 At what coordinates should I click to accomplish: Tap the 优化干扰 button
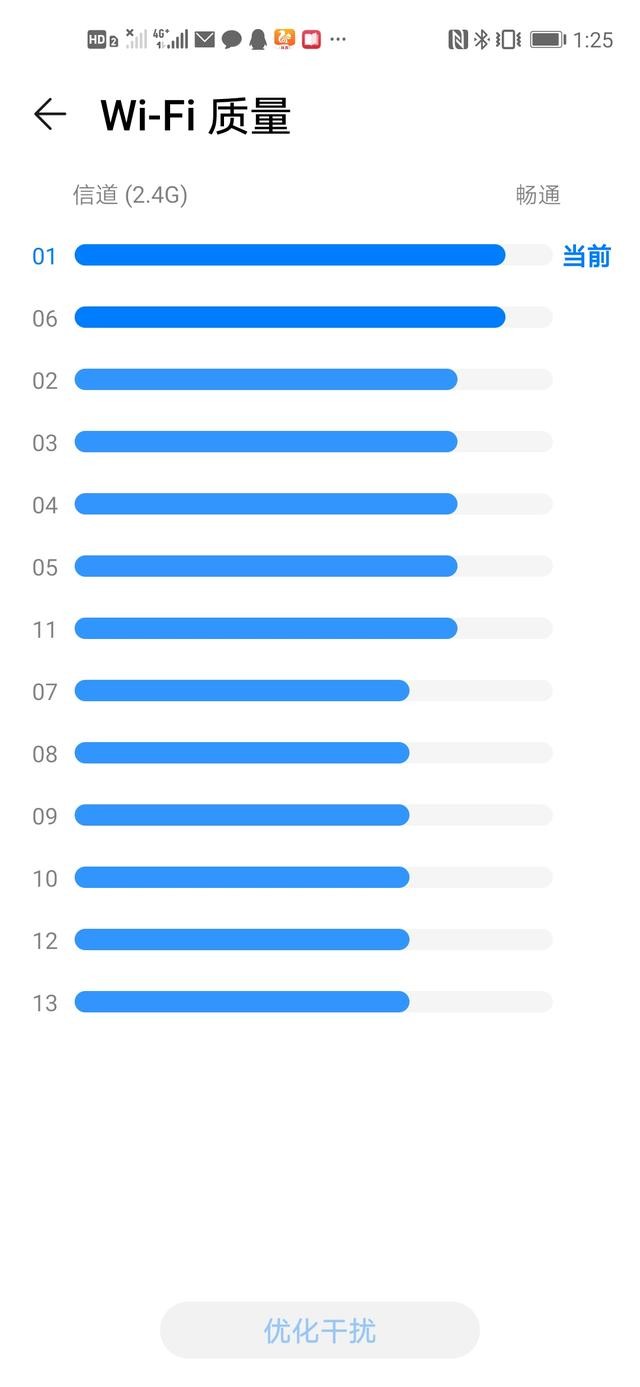coord(320,1330)
